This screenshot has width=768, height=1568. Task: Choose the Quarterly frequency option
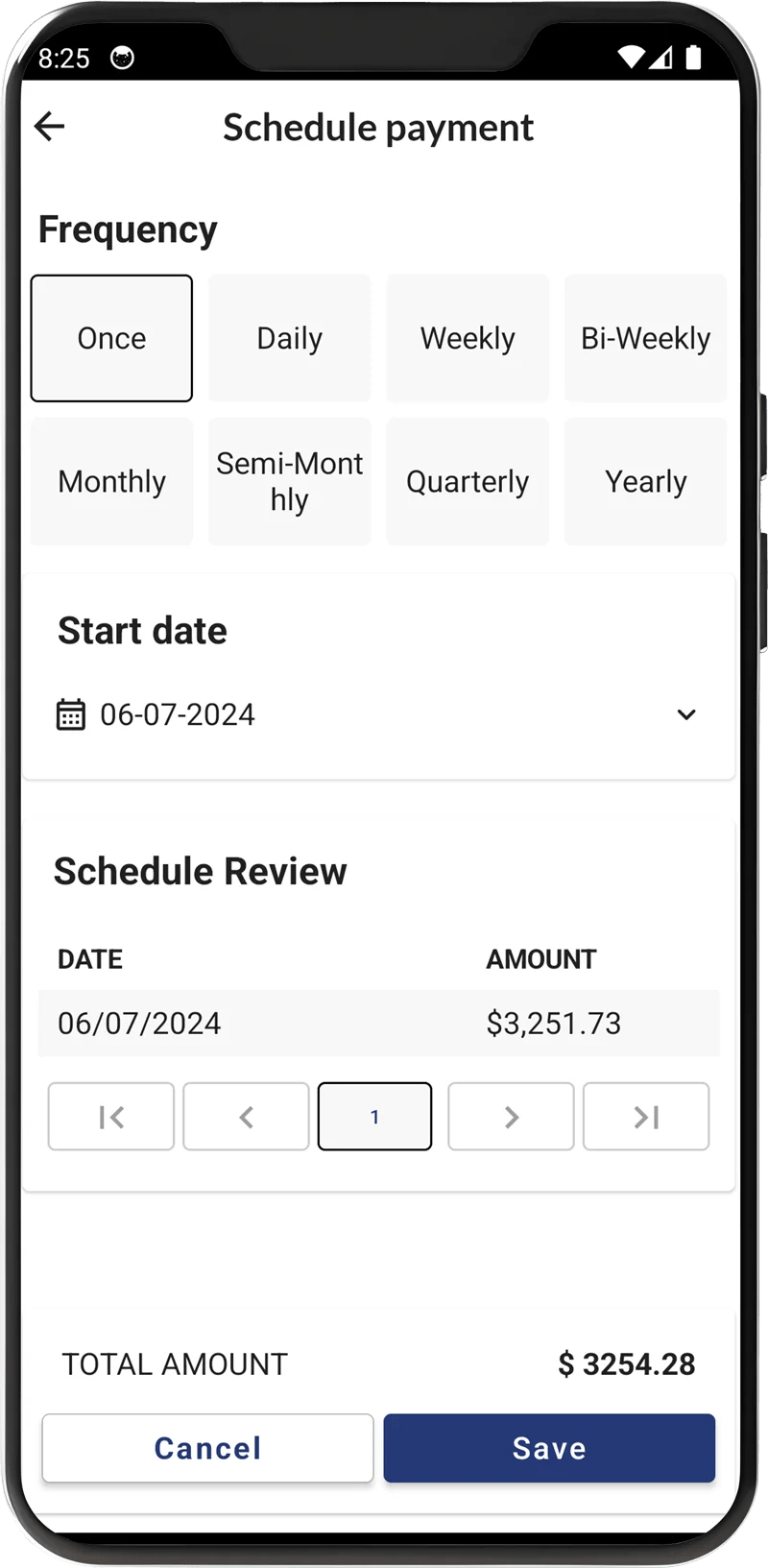pyautogui.click(x=468, y=481)
